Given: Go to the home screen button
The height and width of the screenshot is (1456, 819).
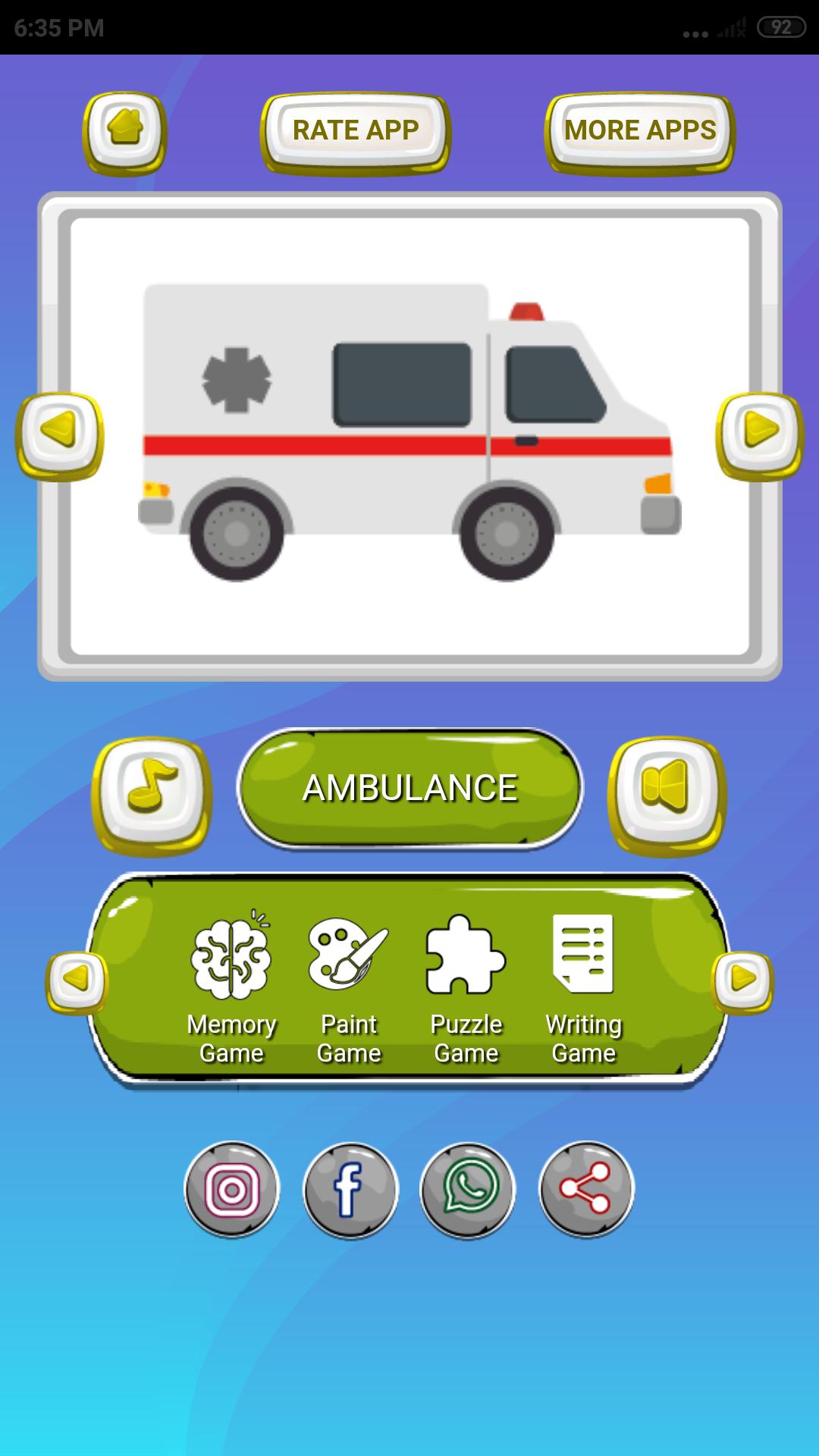Looking at the screenshot, I should point(124,133).
